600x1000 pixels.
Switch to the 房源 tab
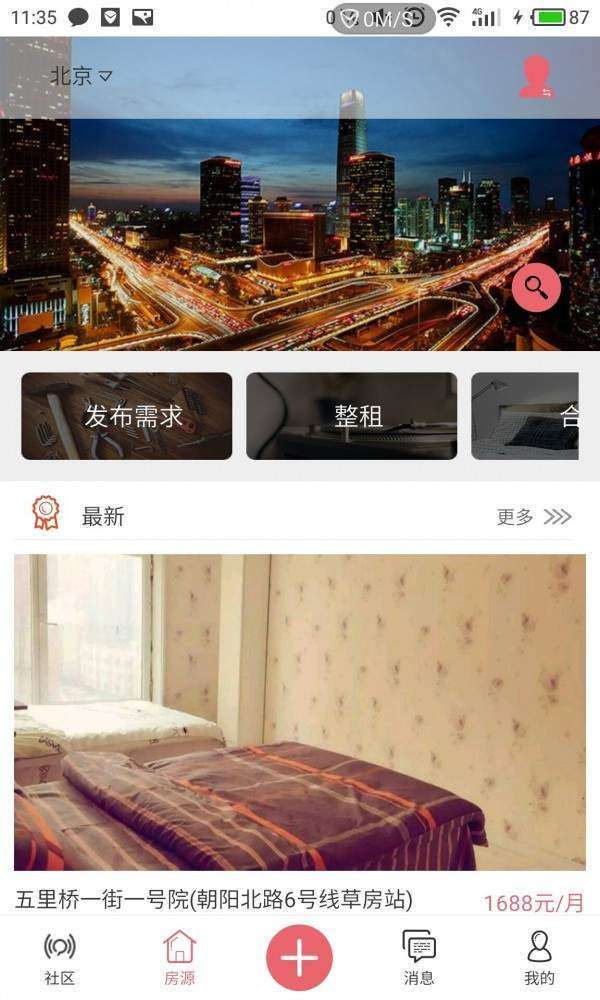coord(180,958)
